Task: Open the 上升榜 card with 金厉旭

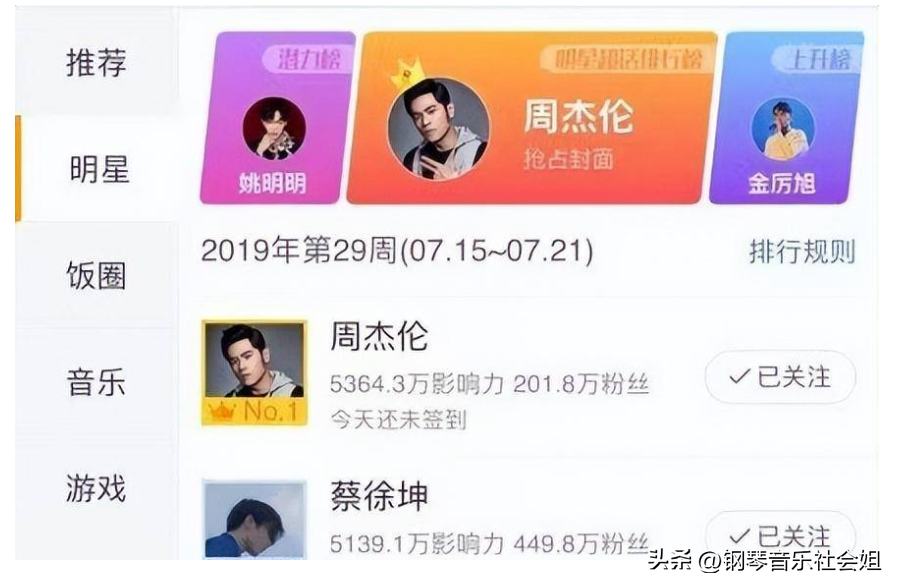Action: [x=786, y=120]
